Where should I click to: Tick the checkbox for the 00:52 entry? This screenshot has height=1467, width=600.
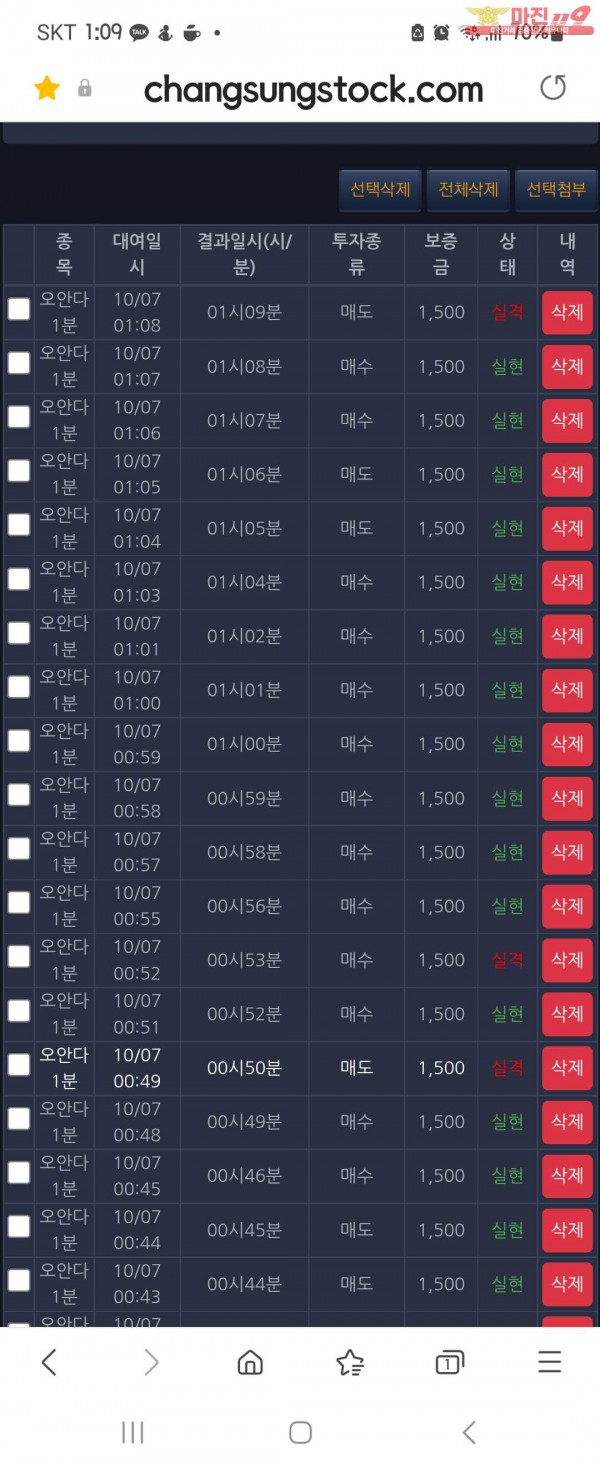[x=19, y=957]
